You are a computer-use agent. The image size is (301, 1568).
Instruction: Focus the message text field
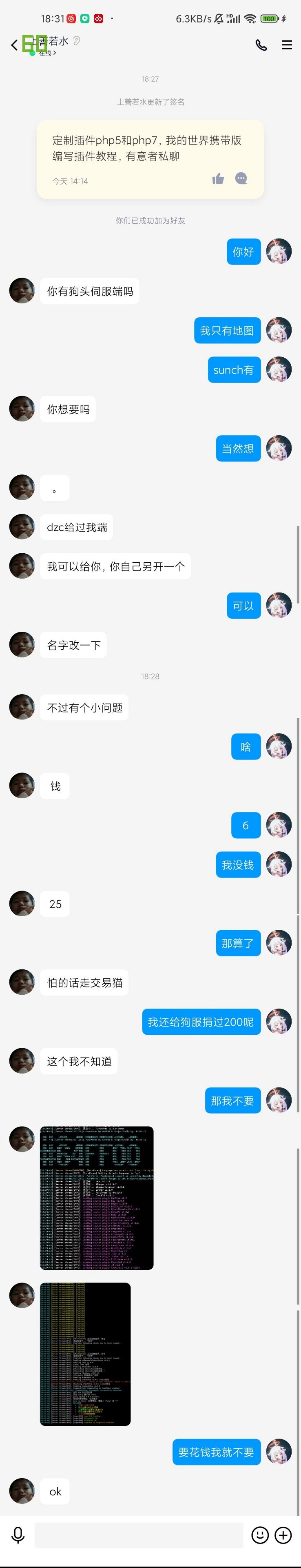tap(139, 1535)
